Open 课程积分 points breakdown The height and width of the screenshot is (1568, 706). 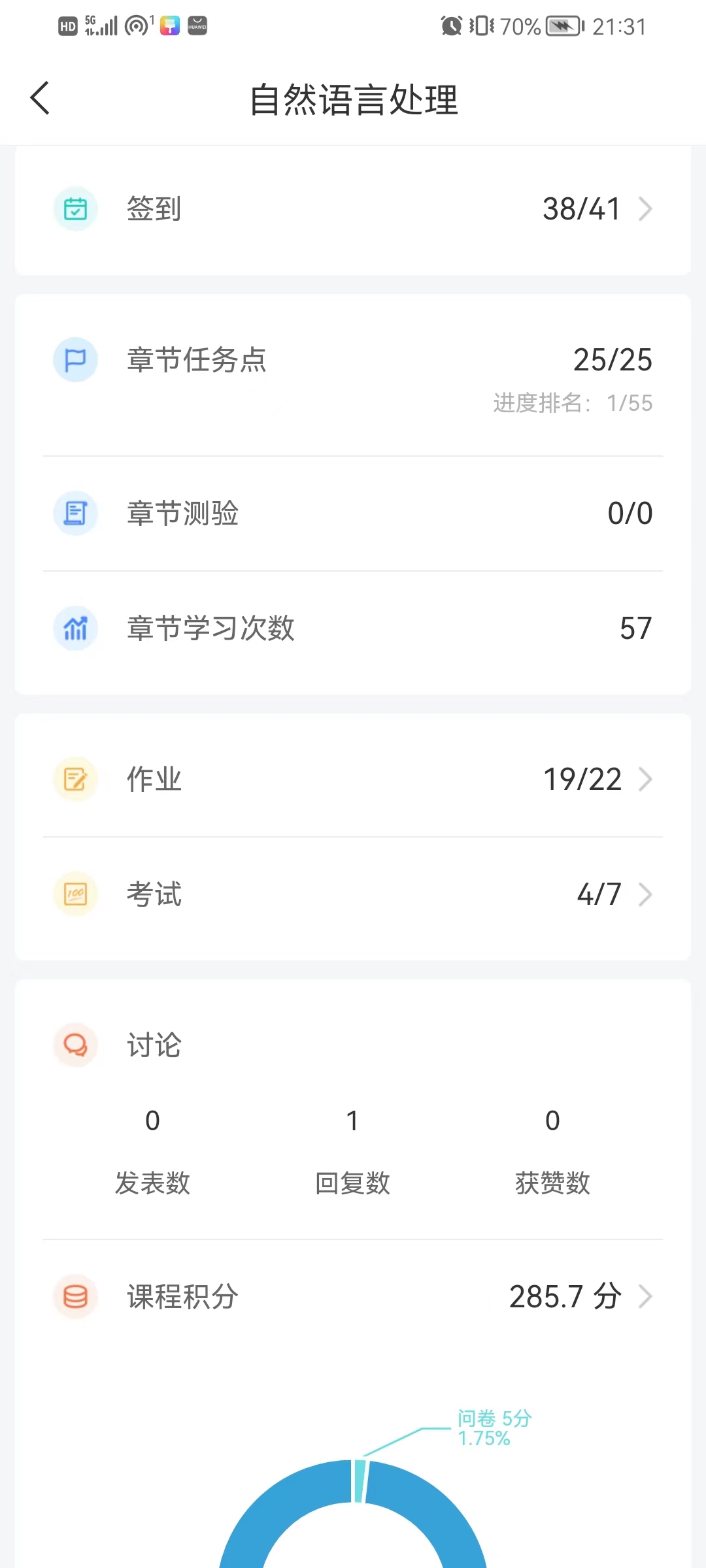[353, 1296]
